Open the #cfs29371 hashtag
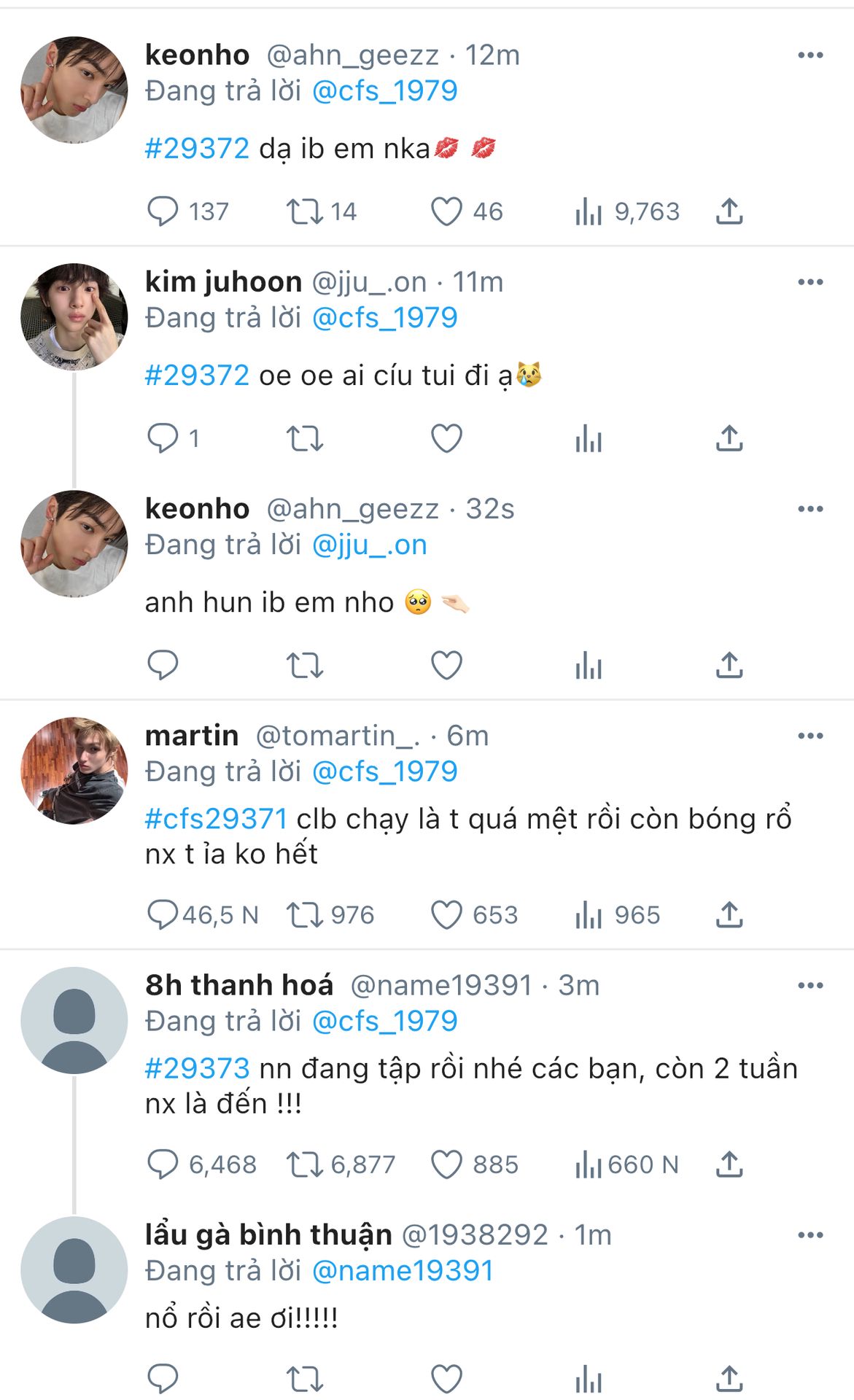854x1400 pixels. click(216, 819)
